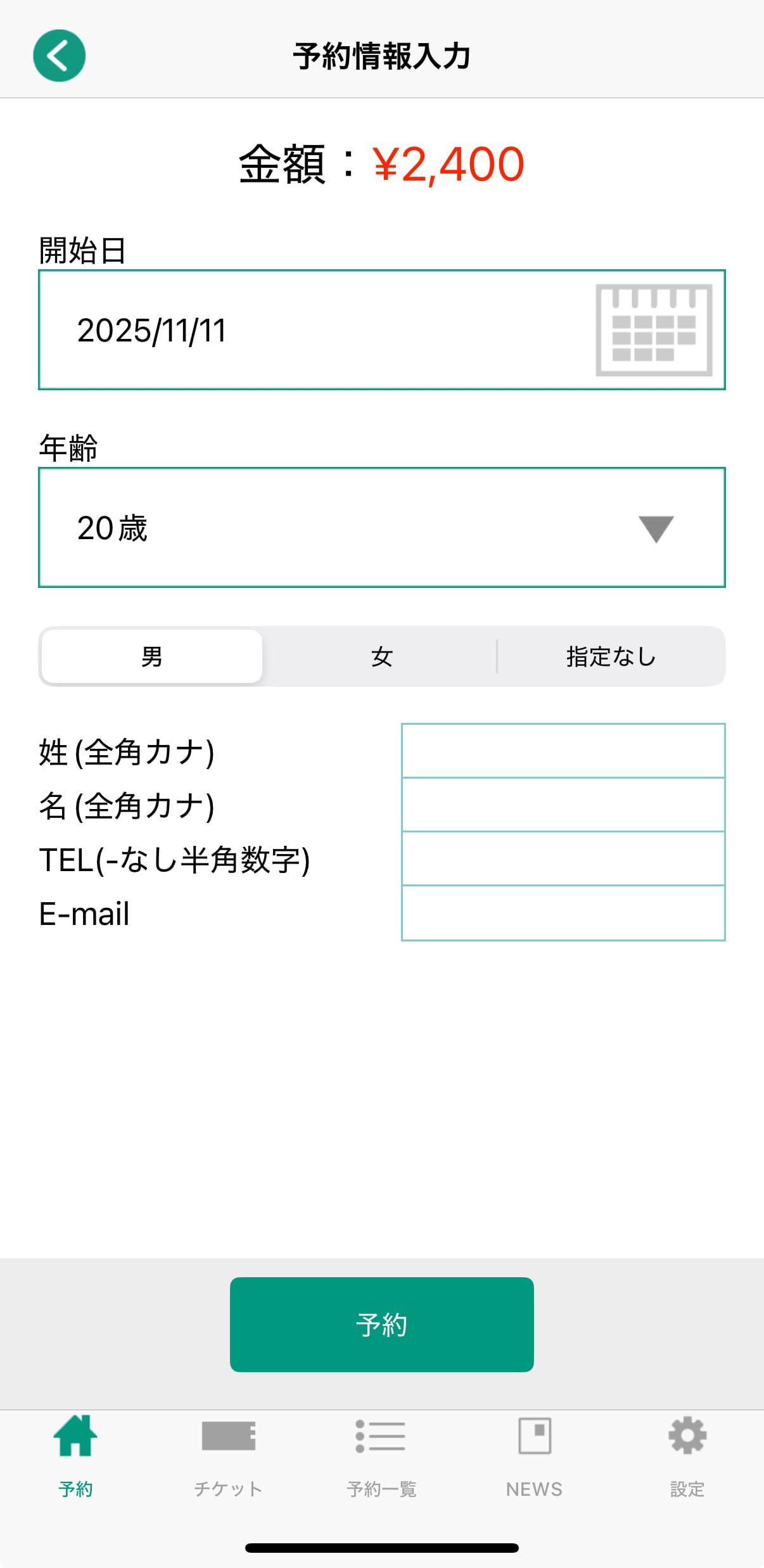764x1568 pixels.
Task: Open the 年齢 age dropdown
Action: pos(381,528)
